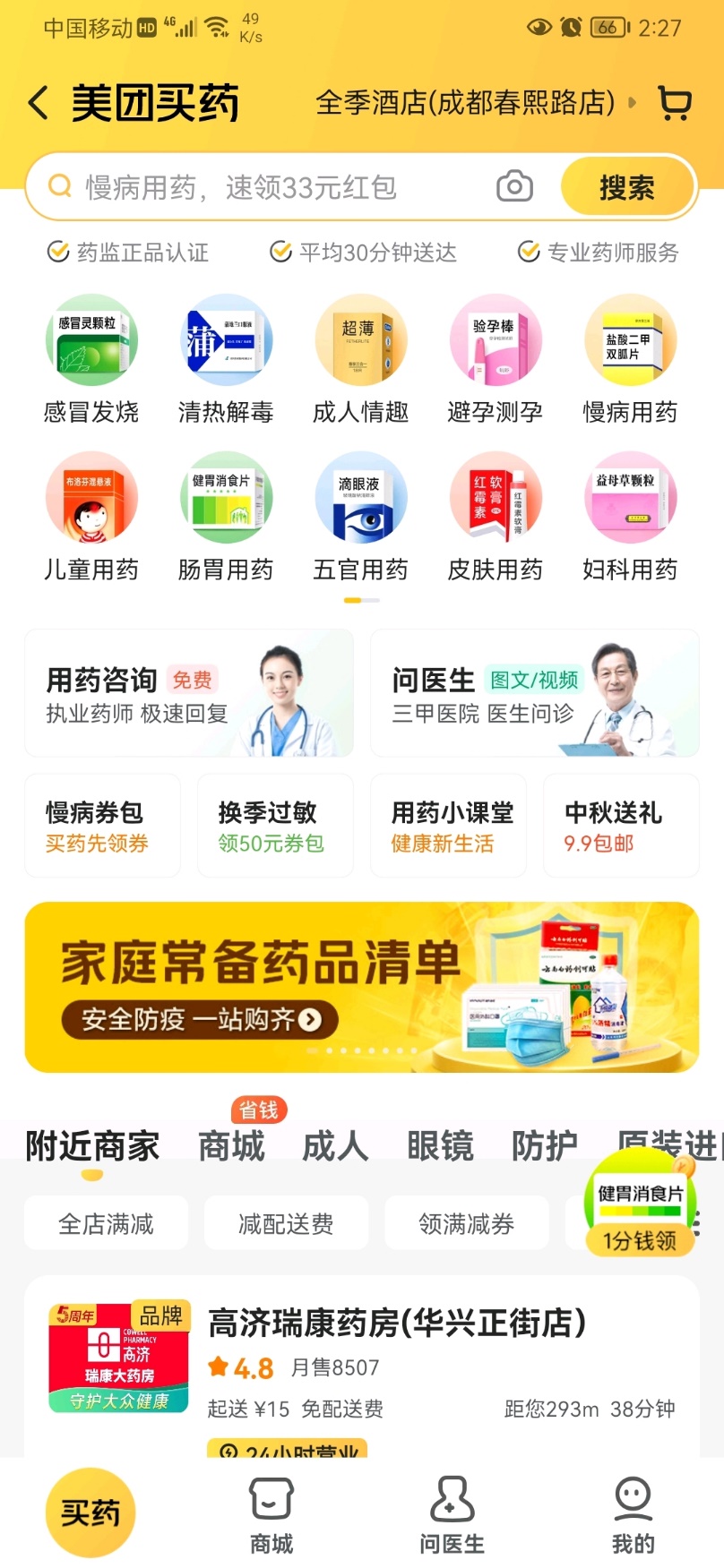Open 感冒发烧 category
This screenshot has height=1568, width=724.
tap(91, 360)
